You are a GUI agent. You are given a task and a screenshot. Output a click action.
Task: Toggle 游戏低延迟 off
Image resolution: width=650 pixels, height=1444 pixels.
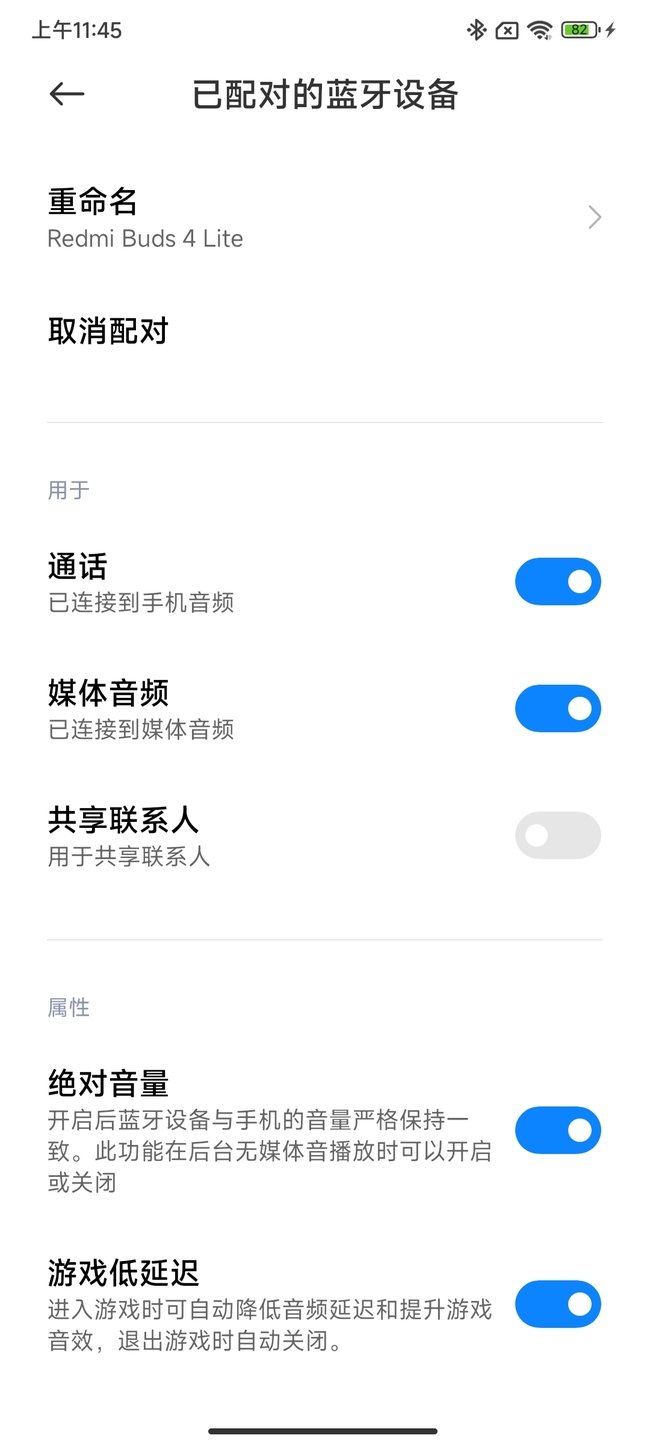pyautogui.click(x=557, y=1304)
